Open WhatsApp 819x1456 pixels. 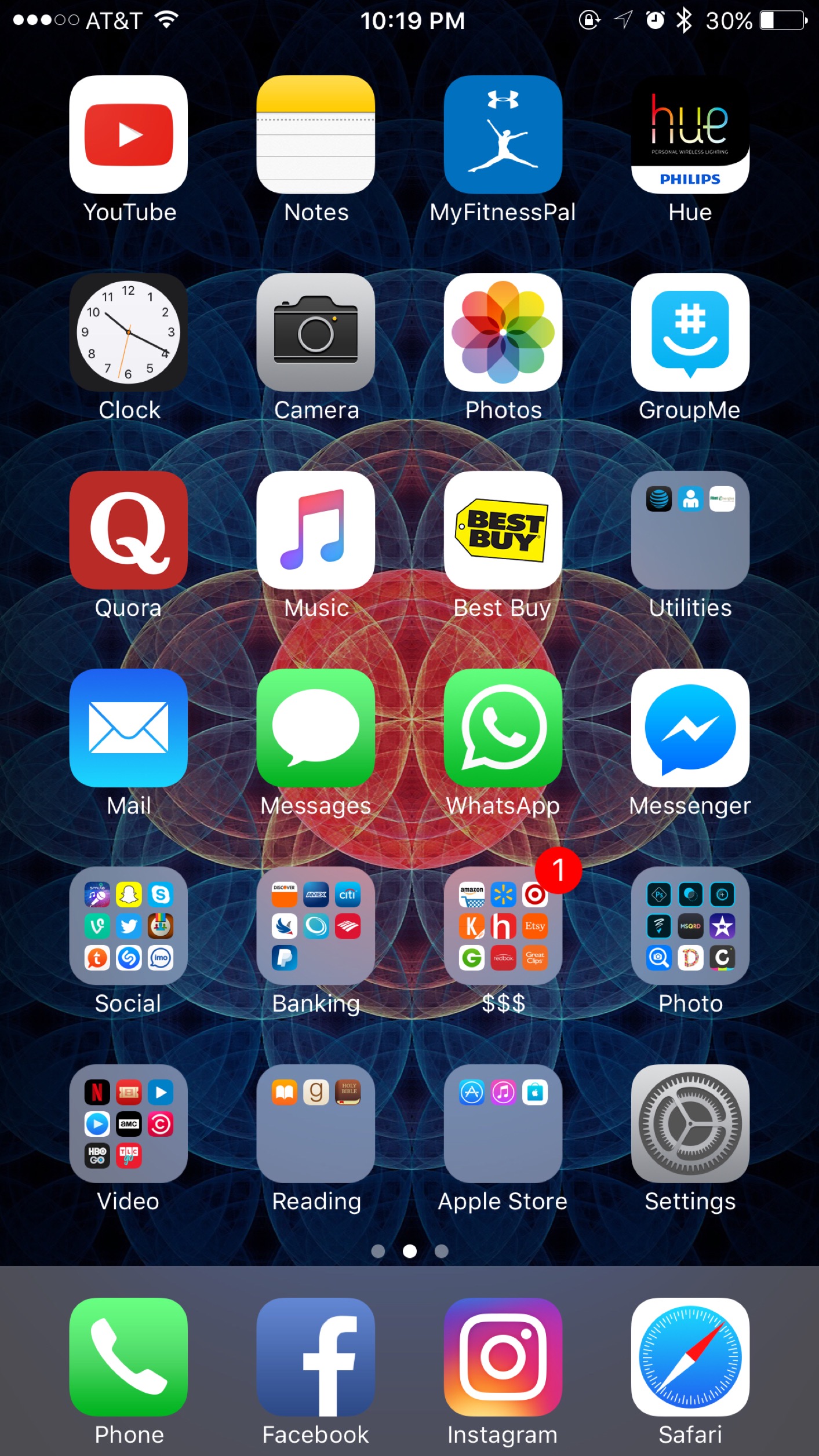pos(503,728)
